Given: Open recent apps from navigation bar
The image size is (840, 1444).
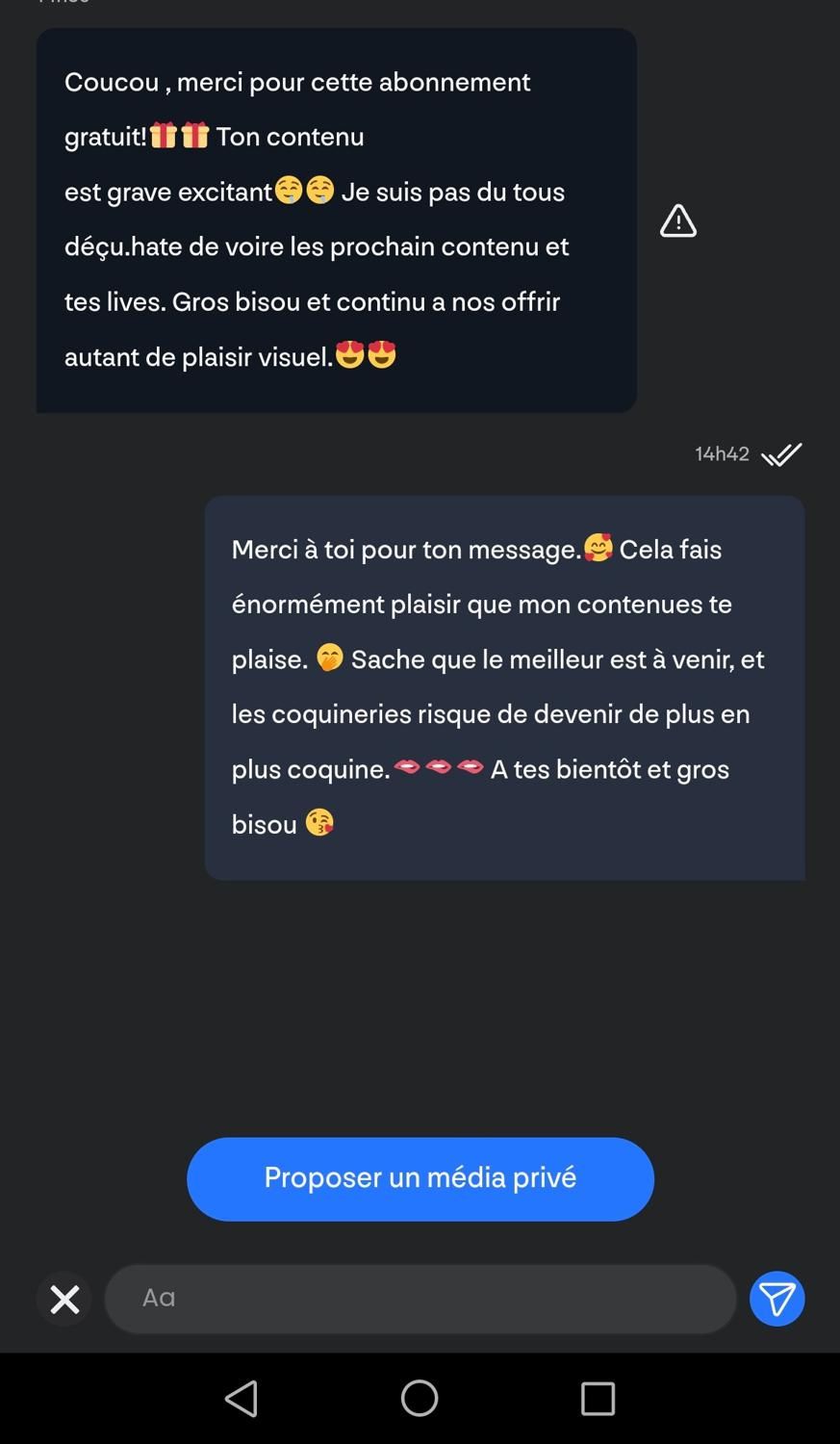Looking at the screenshot, I should tap(598, 1398).
